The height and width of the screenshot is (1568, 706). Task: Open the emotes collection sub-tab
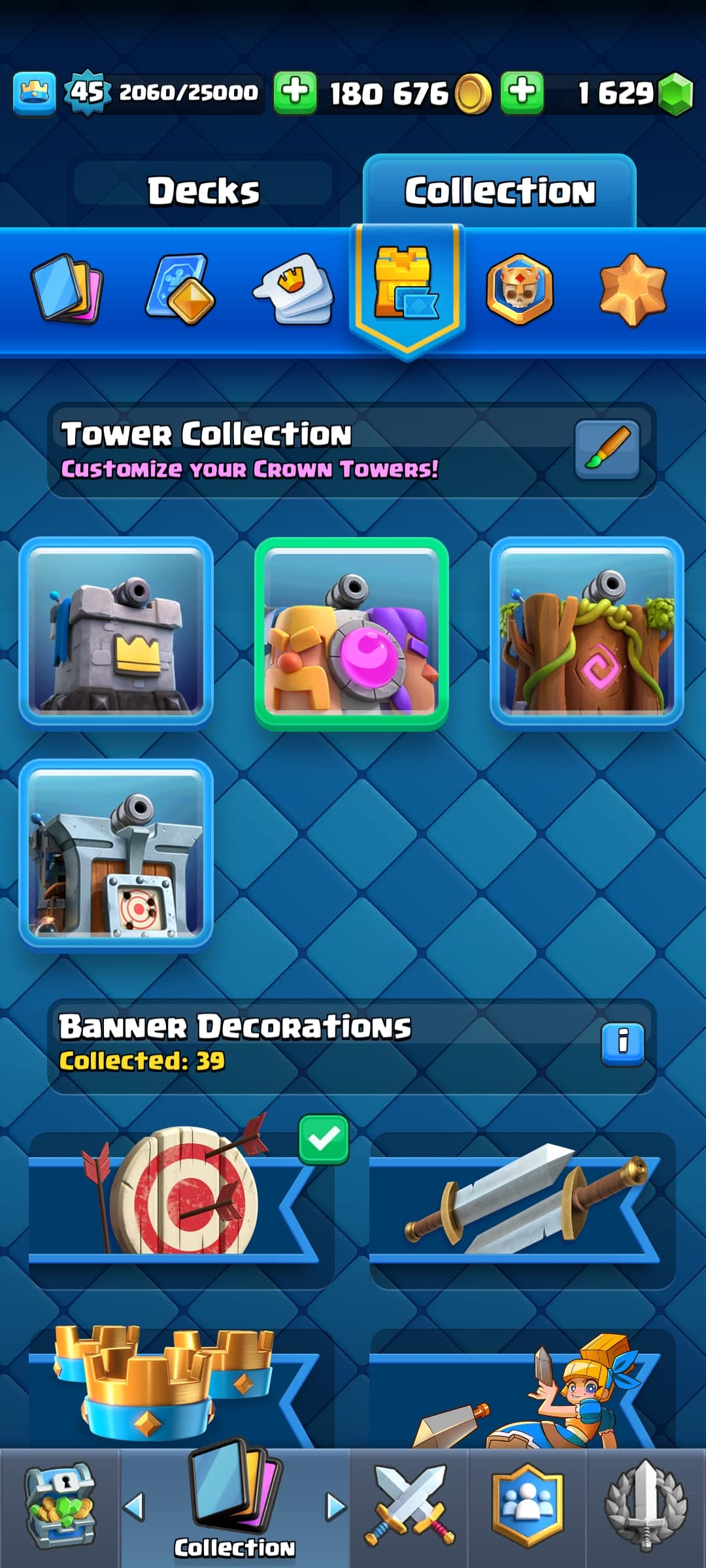click(294, 288)
